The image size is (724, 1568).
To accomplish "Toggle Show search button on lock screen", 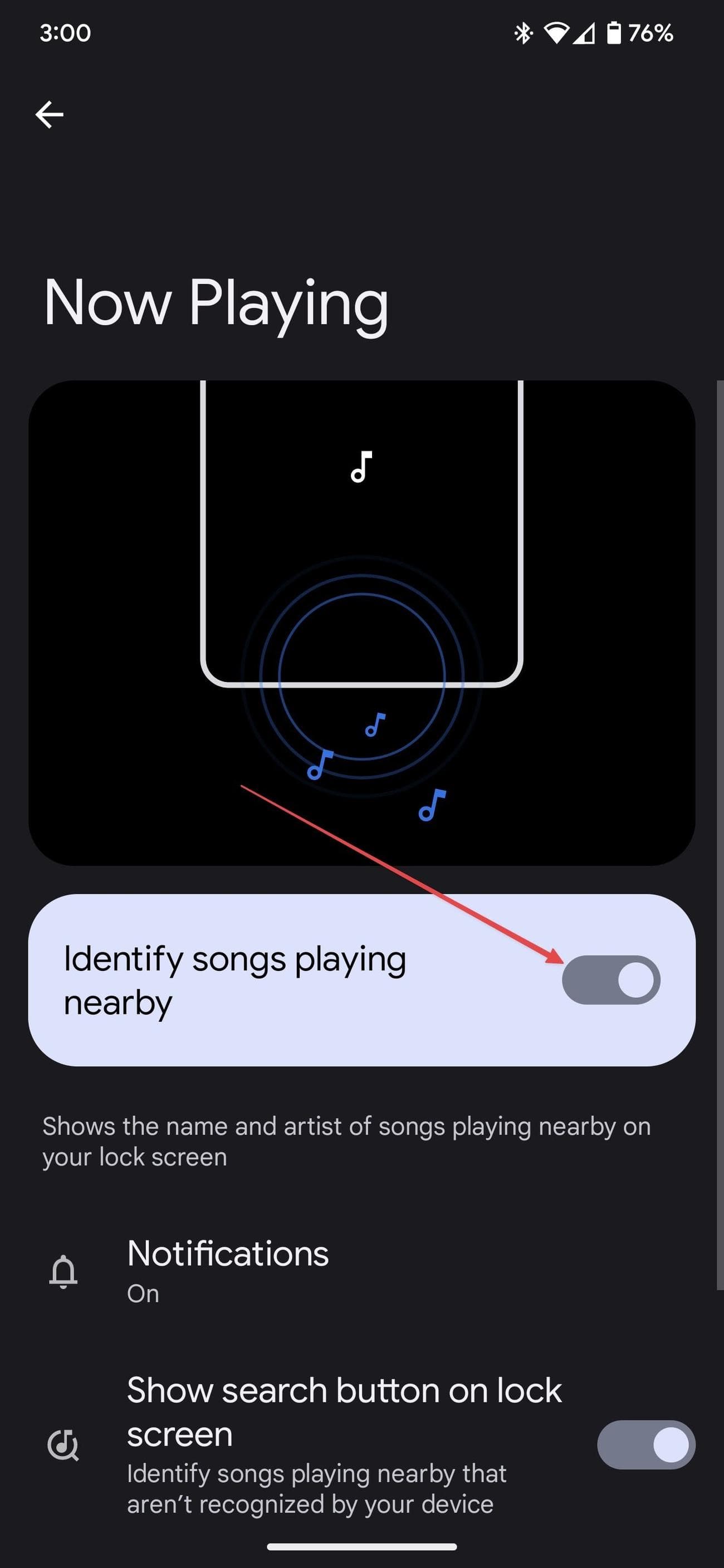I will point(645,1444).
